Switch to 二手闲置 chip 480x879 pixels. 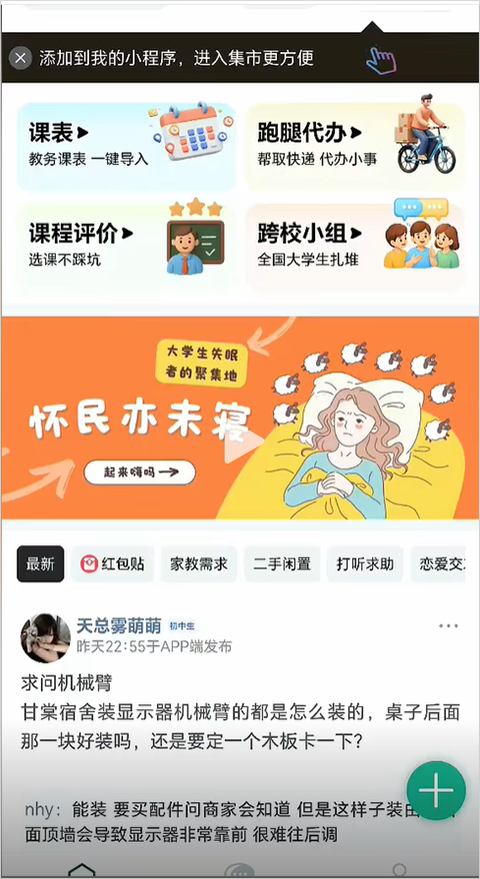[282, 564]
